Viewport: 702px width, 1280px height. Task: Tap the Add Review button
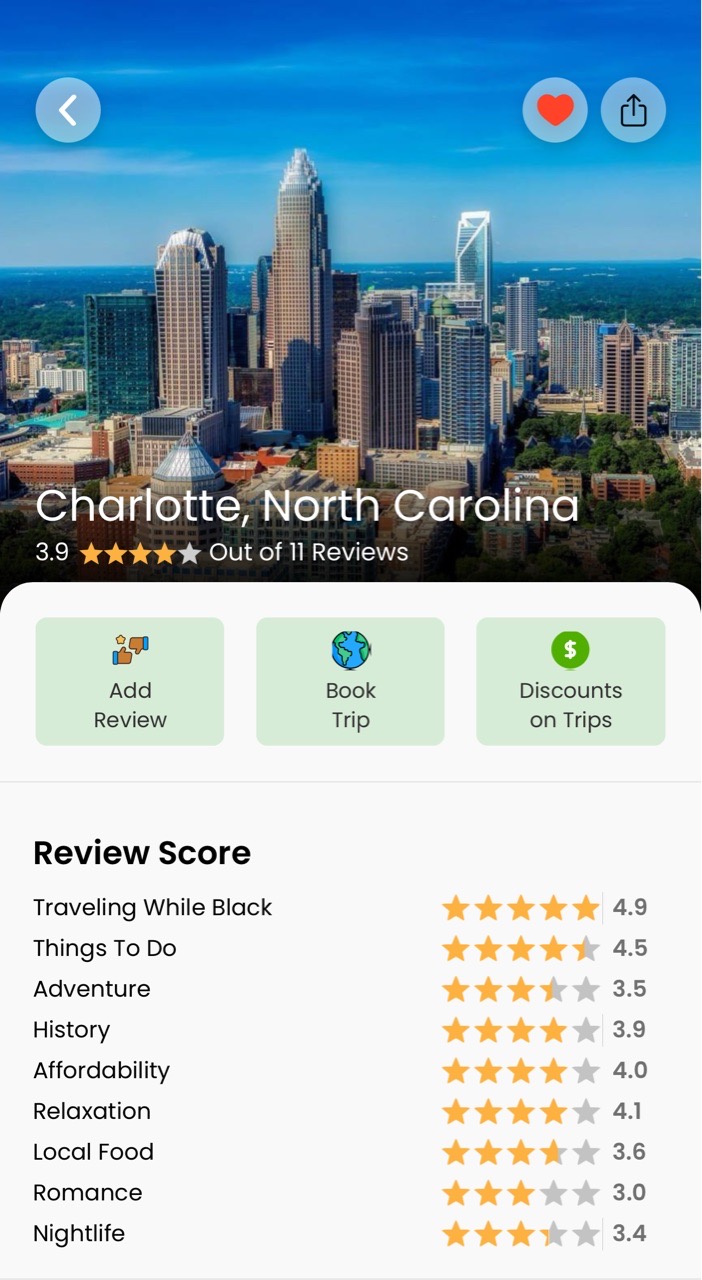pyautogui.click(x=130, y=681)
